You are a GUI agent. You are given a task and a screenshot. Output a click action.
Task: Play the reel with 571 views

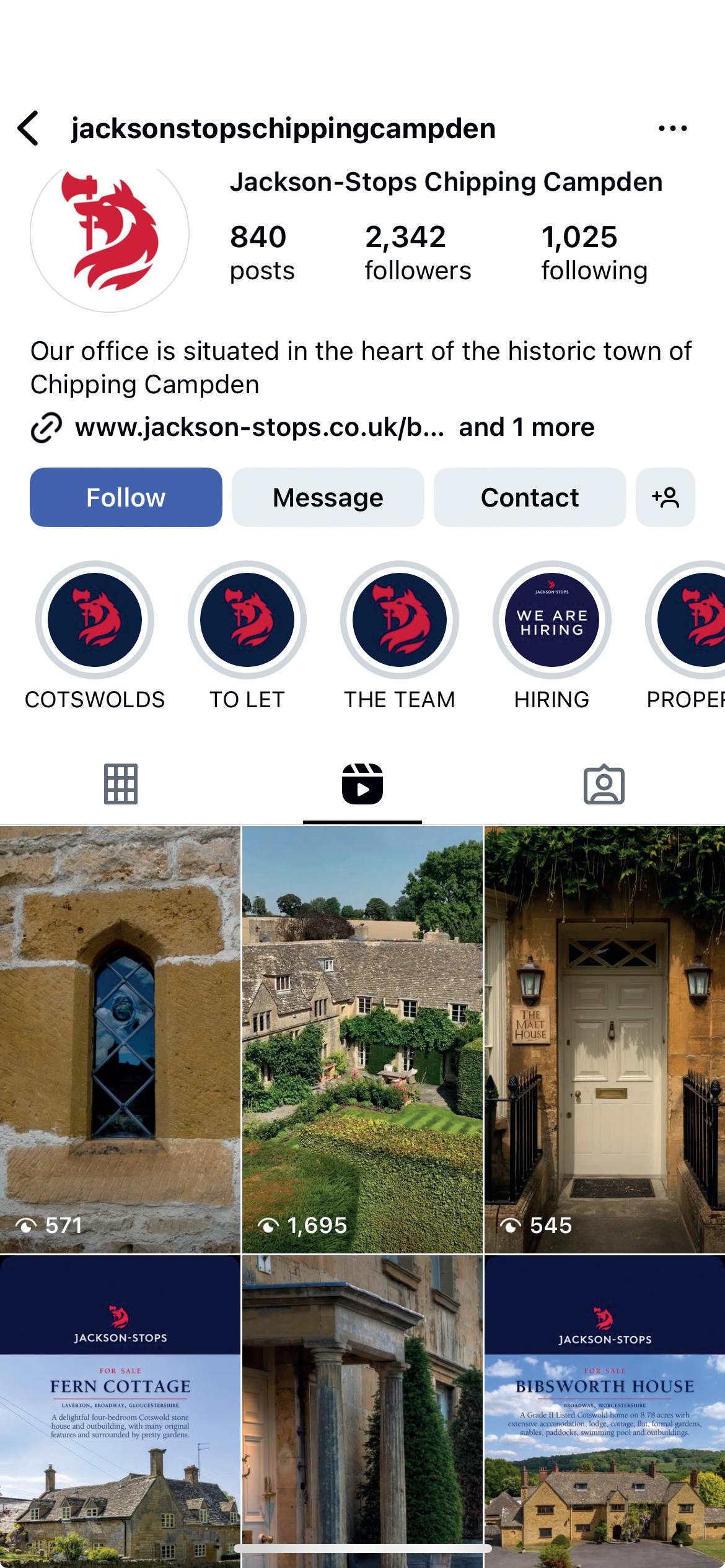pos(120,1040)
